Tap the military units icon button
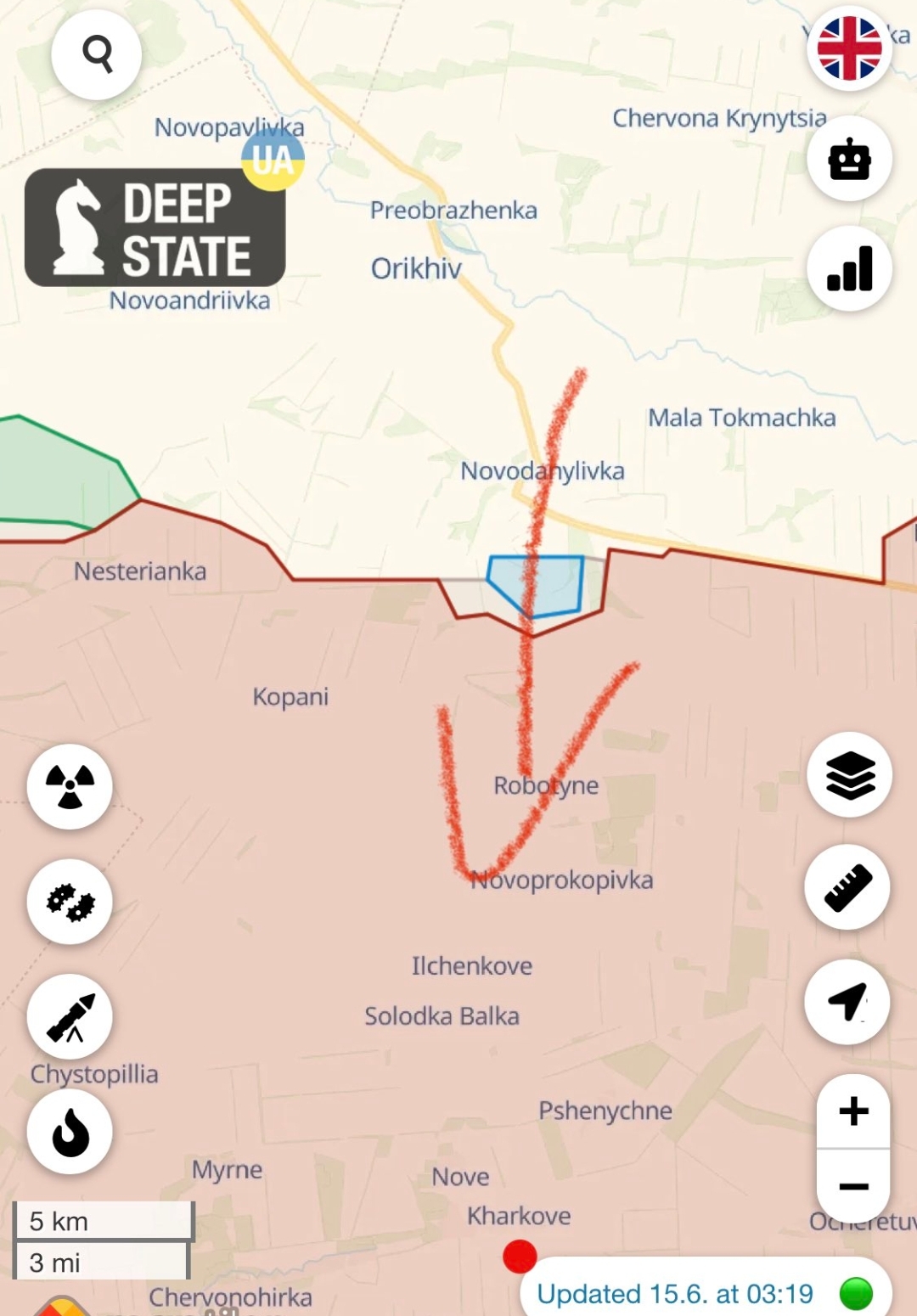917x1316 pixels. [x=70, y=902]
